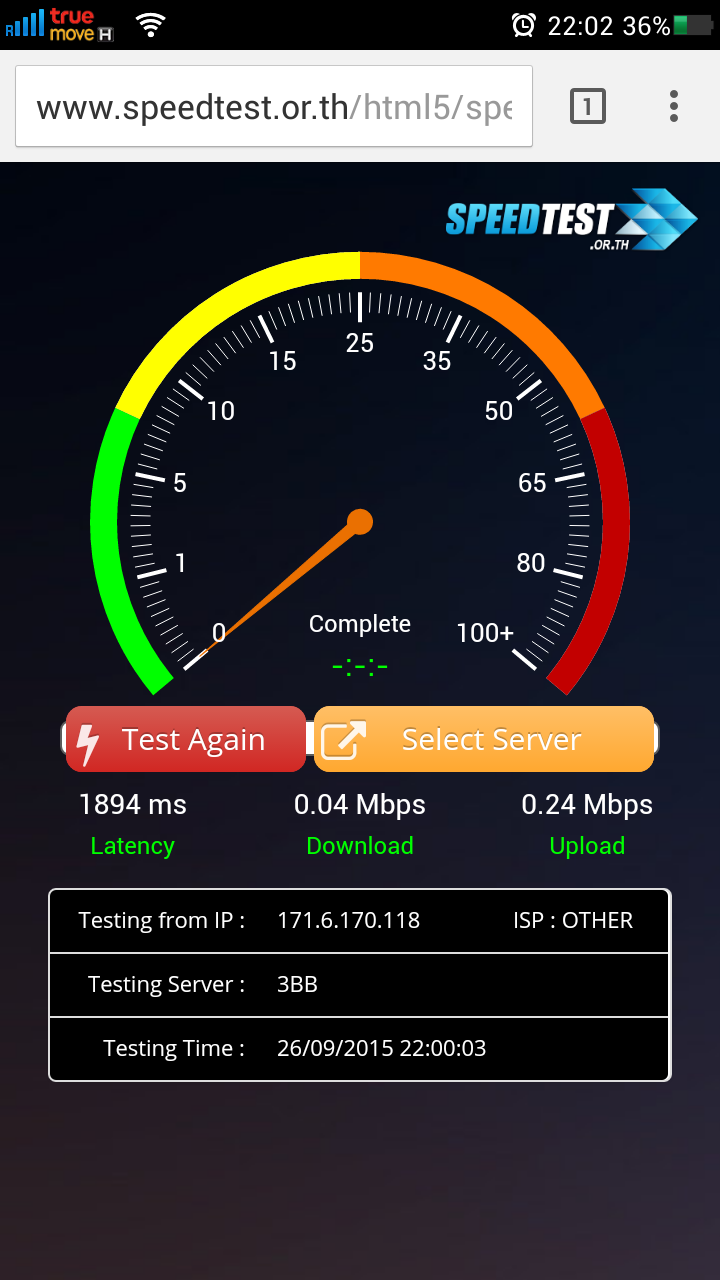Open the browser tab switcher
Screen dimensions: 720x1280
click(x=588, y=106)
